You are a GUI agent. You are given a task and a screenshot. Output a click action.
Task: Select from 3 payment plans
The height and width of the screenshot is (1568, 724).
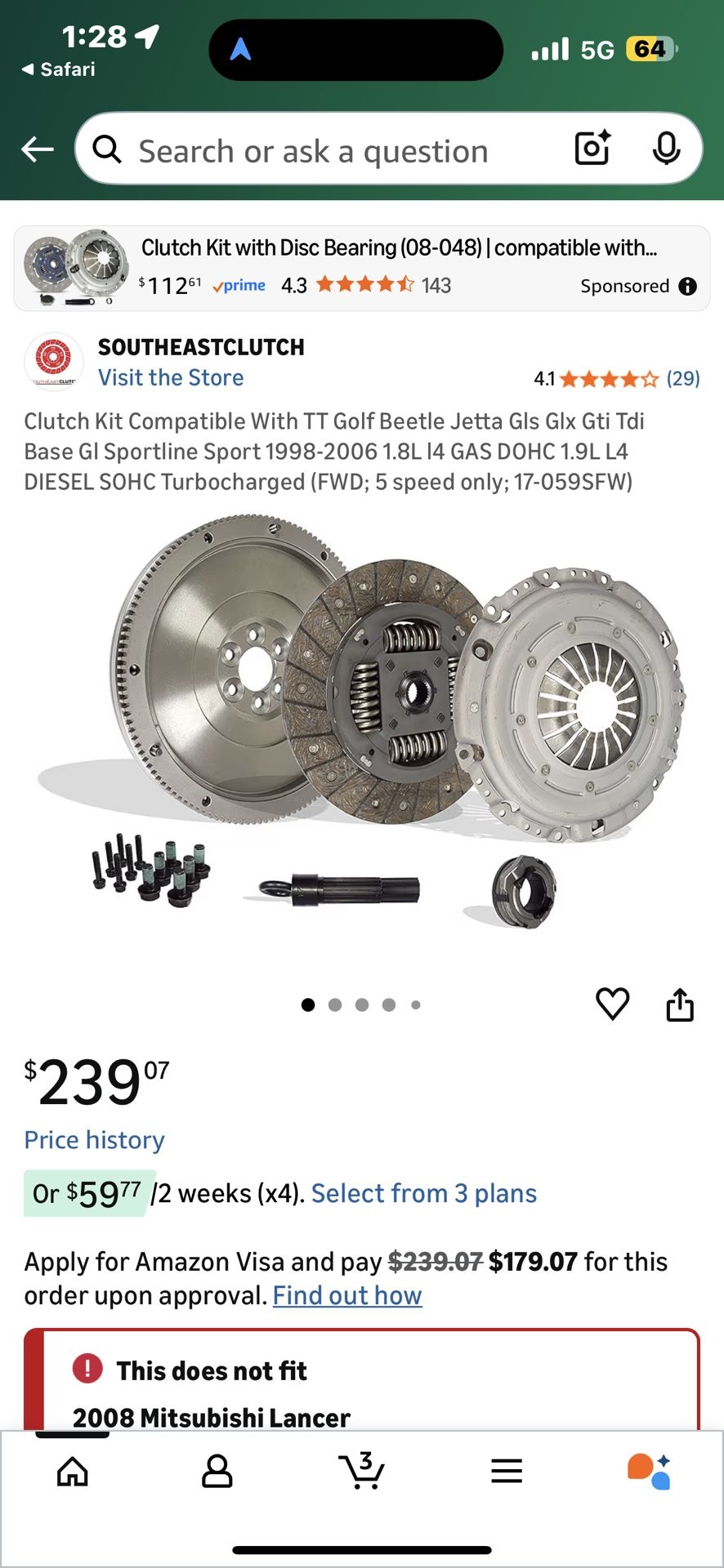point(423,1193)
